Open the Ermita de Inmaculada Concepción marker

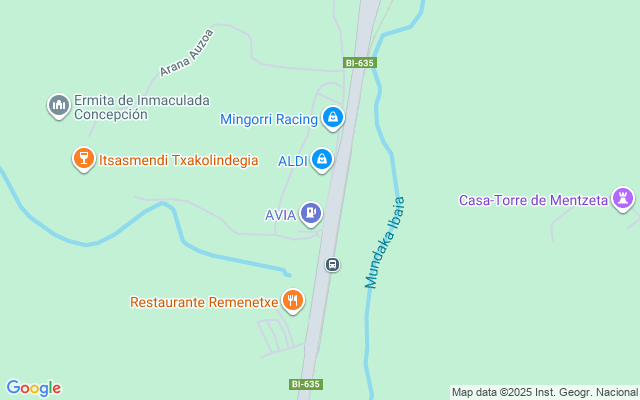58,104
